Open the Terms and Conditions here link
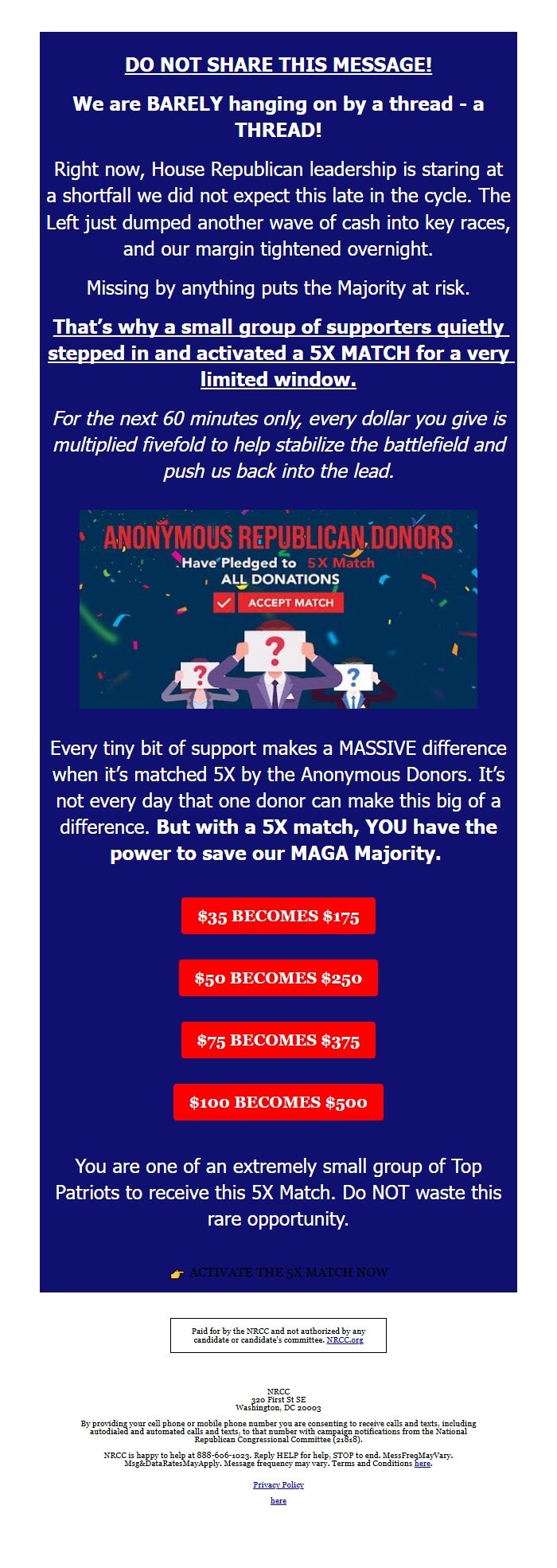Image resolution: width=557 pixels, height=1568 pixels. 423,1463
